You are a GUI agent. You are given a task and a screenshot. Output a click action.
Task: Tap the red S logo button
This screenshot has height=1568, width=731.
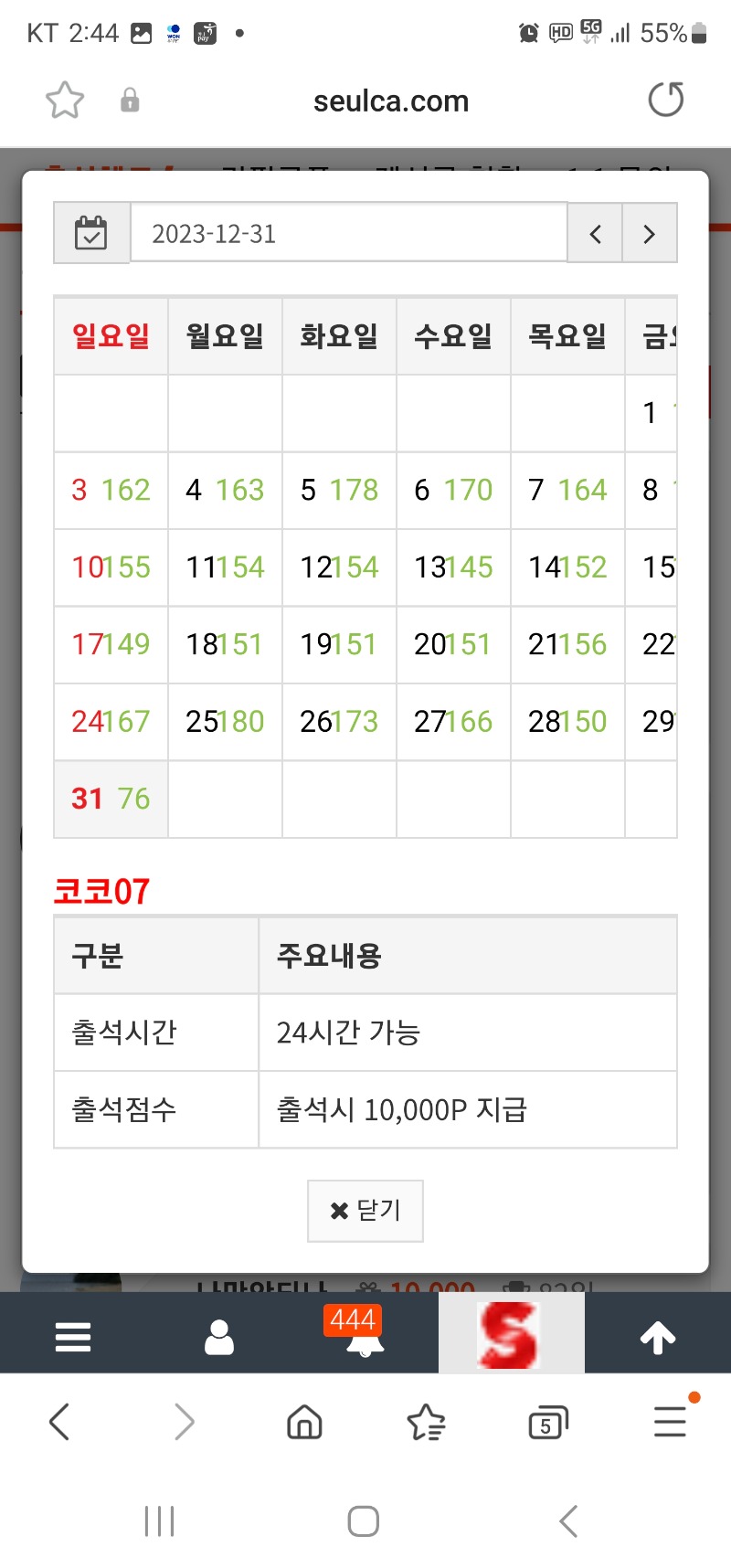click(511, 1333)
